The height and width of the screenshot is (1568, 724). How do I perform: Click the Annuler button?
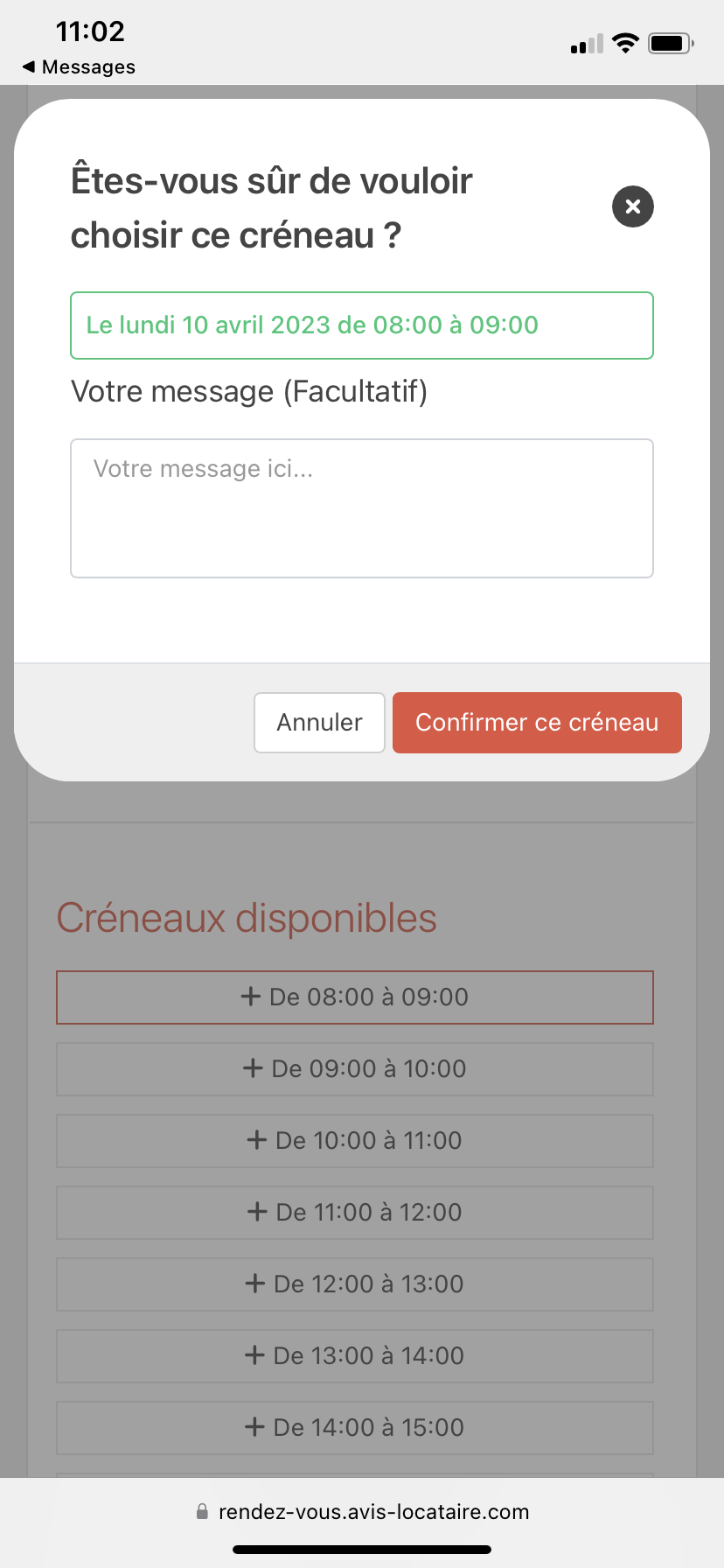tap(319, 722)
